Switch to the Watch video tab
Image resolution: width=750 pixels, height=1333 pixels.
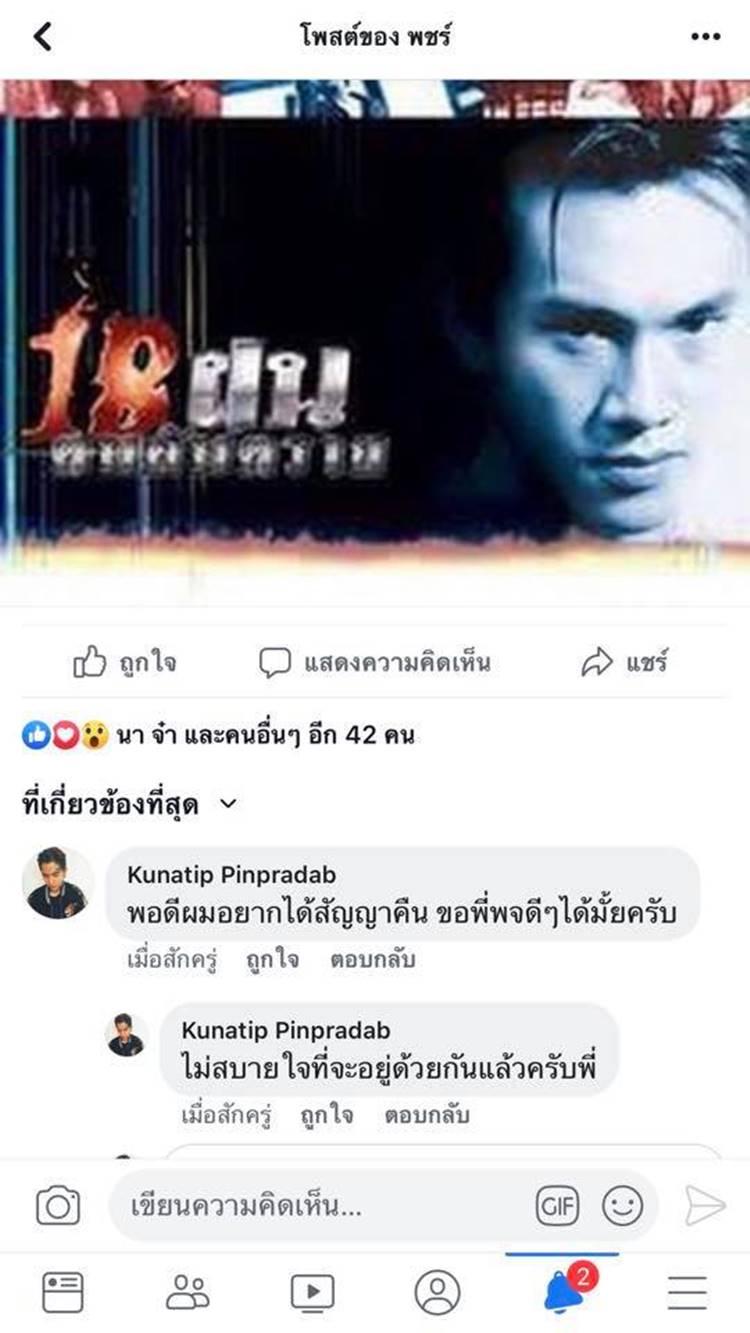pyautogui.click(x=312, y=1293)
